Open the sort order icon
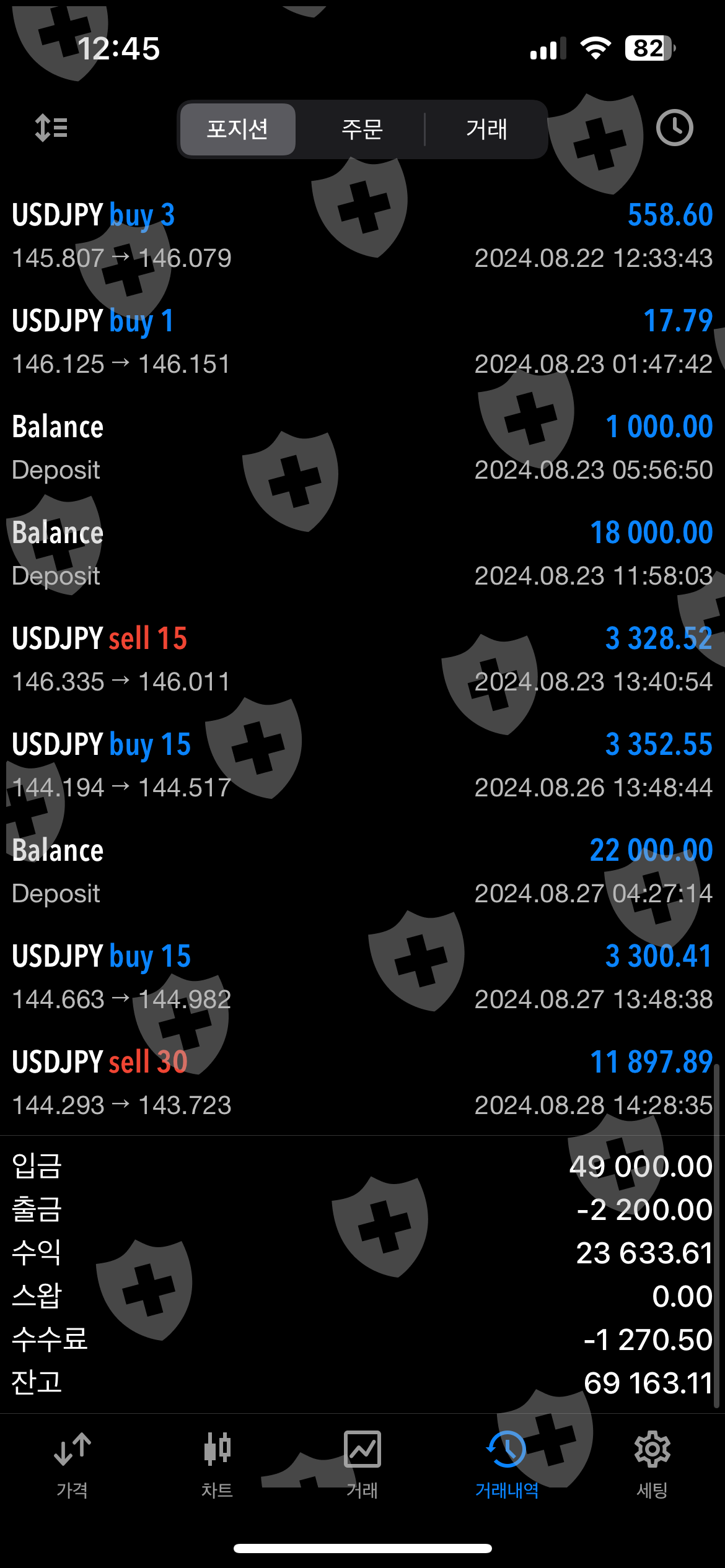 (x=51, y=128)
